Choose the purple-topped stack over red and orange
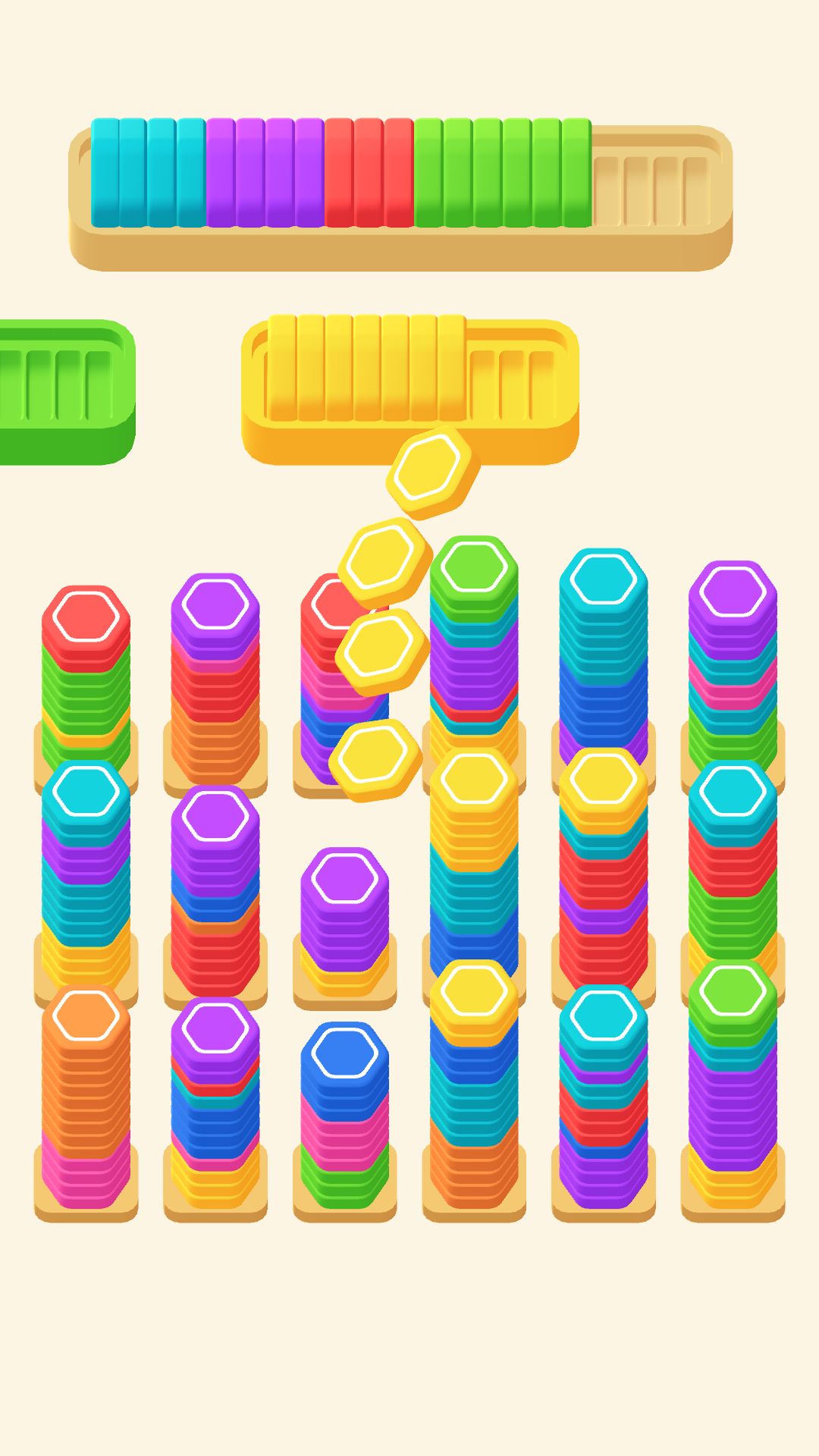819x1456 pixels. click(x=215, y=679)
